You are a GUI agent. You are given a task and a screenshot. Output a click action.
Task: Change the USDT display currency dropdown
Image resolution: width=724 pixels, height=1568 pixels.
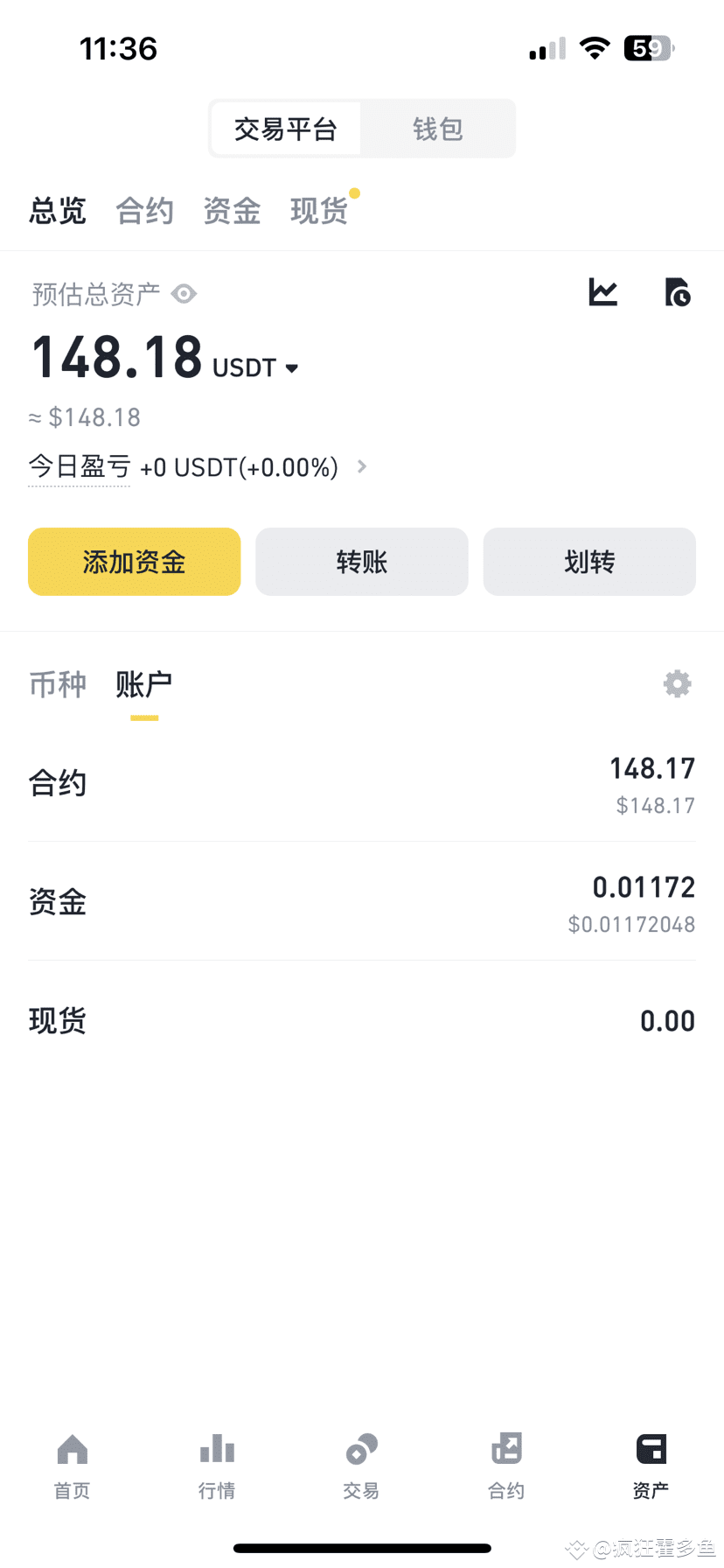click(x=255, y=367)
